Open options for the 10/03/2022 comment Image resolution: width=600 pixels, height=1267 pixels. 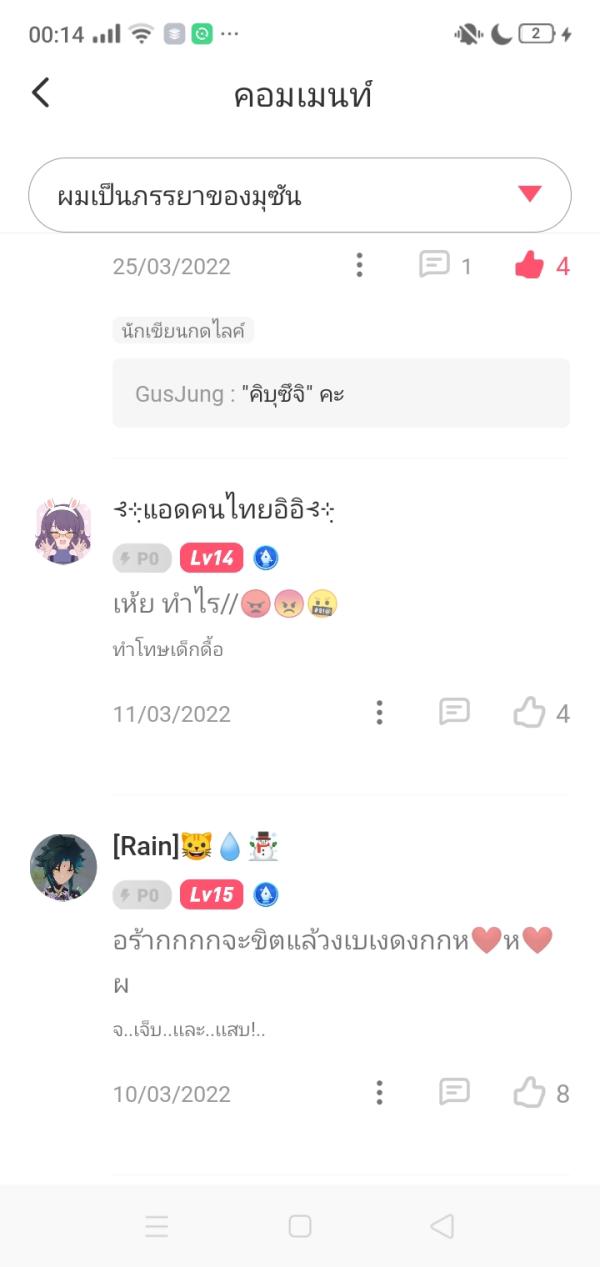[x=379, y=1092]
